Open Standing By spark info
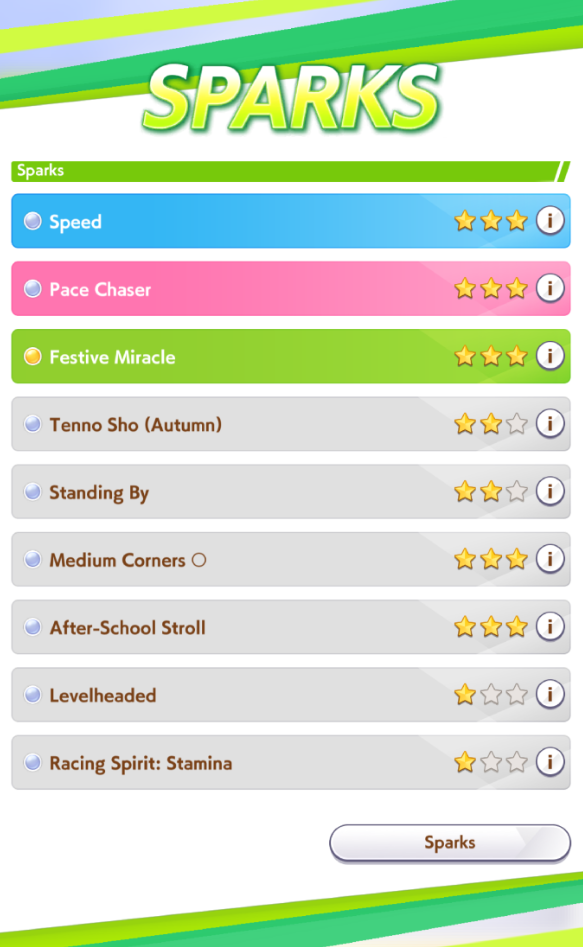 (x=550, y=491)
